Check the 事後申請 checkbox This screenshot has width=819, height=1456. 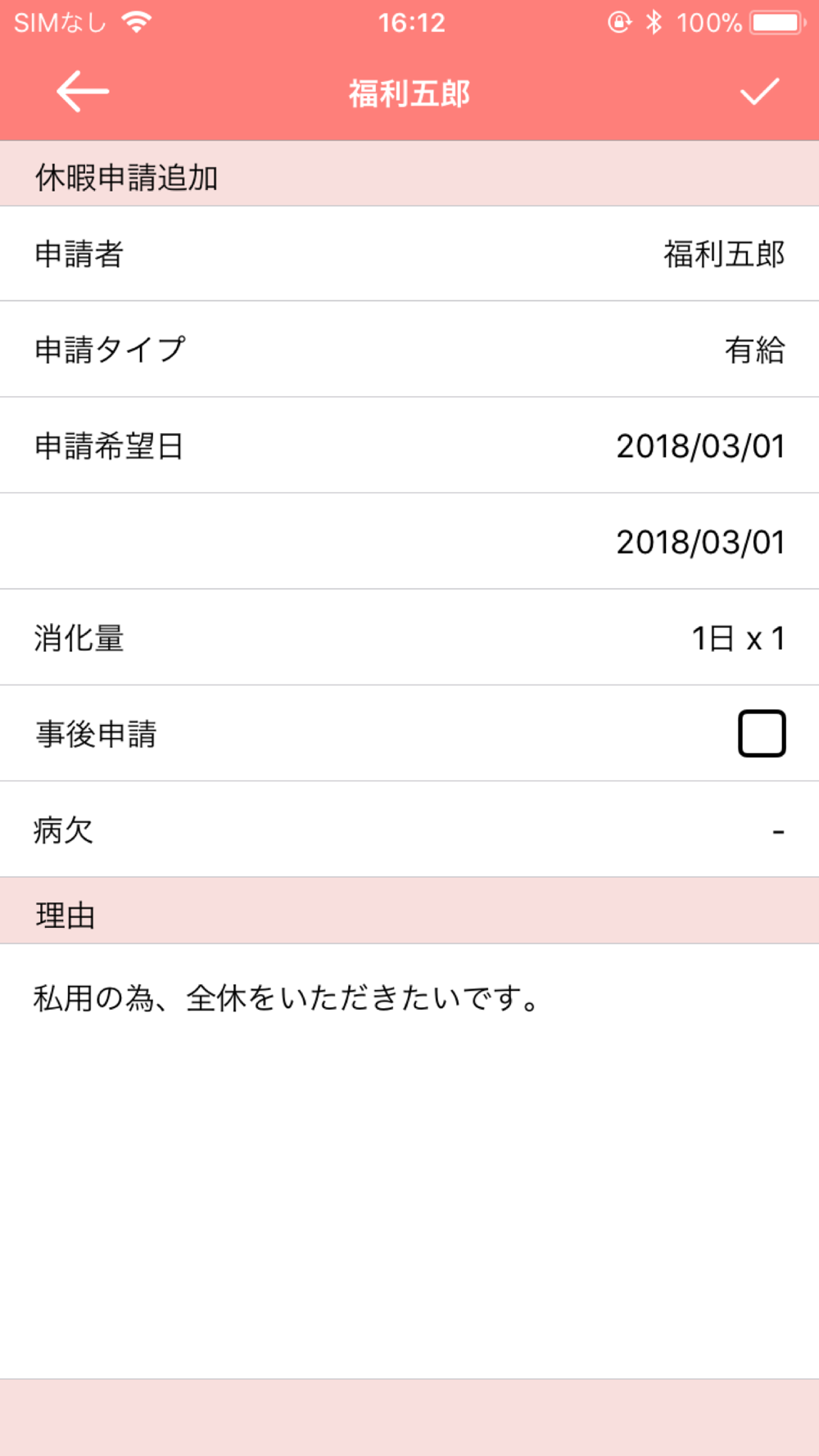(762, 733)
